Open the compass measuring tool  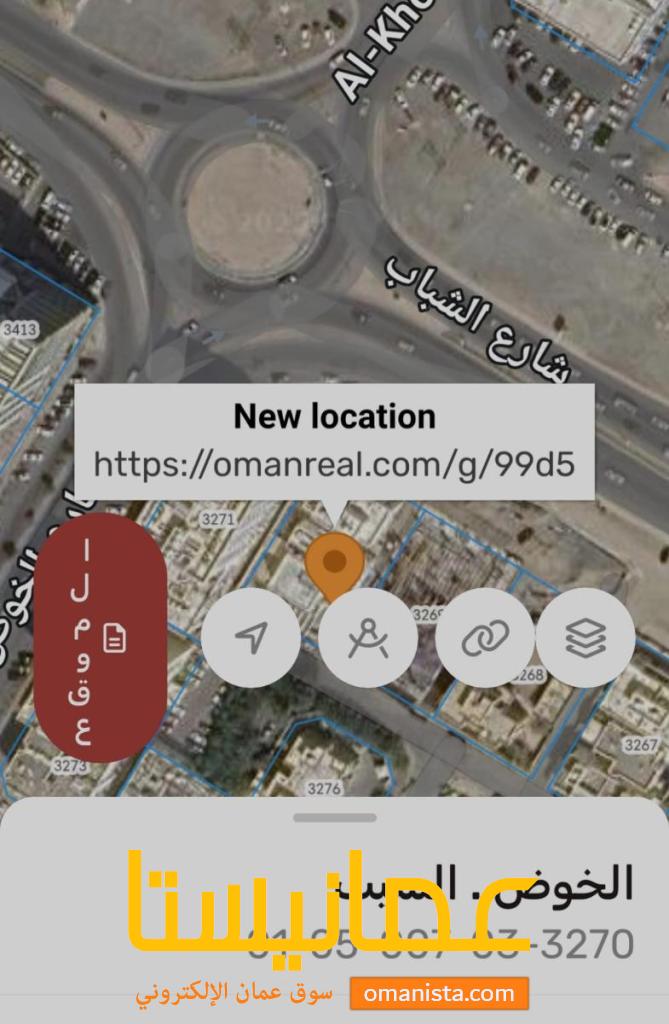[368, 637]
